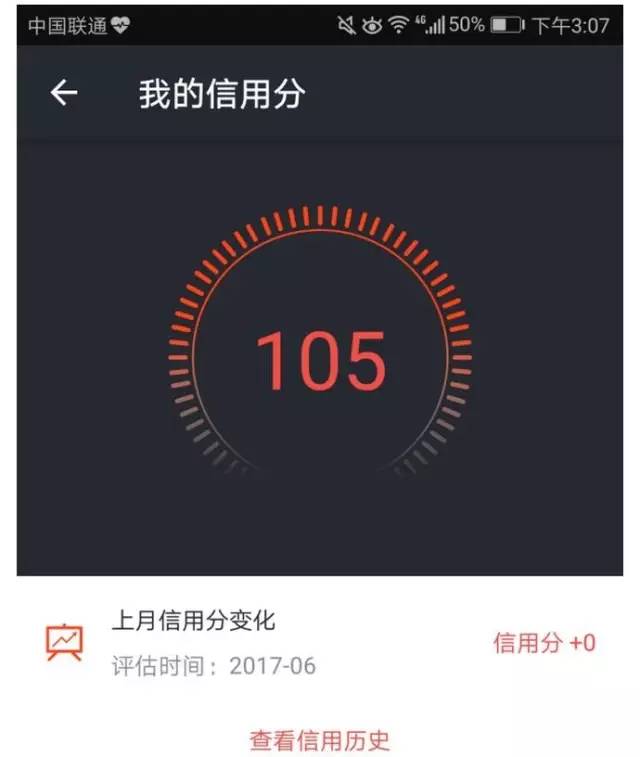Open the 查看信用历史 link
The image size is (640, 757).
pyautogui.click(x=320, y=740)
